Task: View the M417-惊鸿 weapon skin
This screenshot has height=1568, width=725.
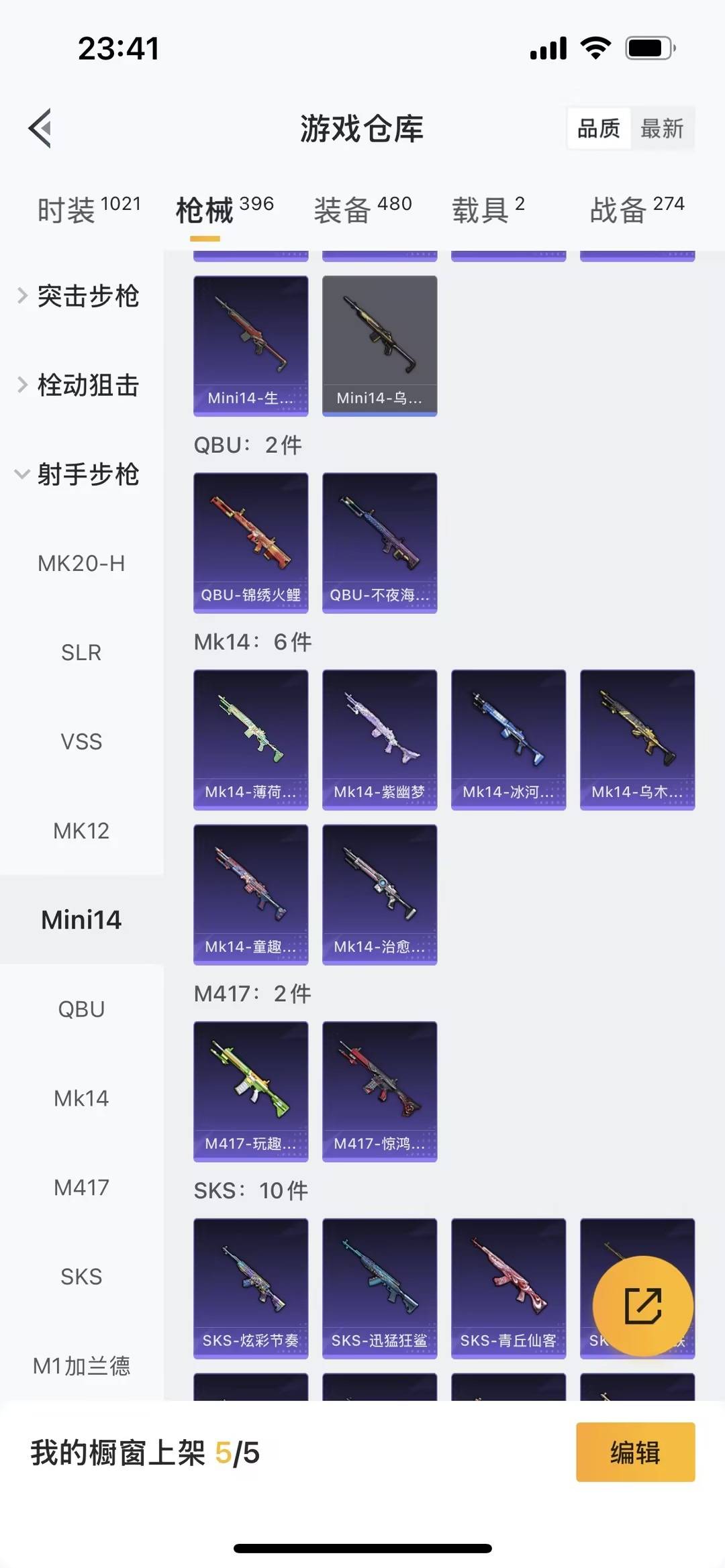Action: [x=379, y=1090]
